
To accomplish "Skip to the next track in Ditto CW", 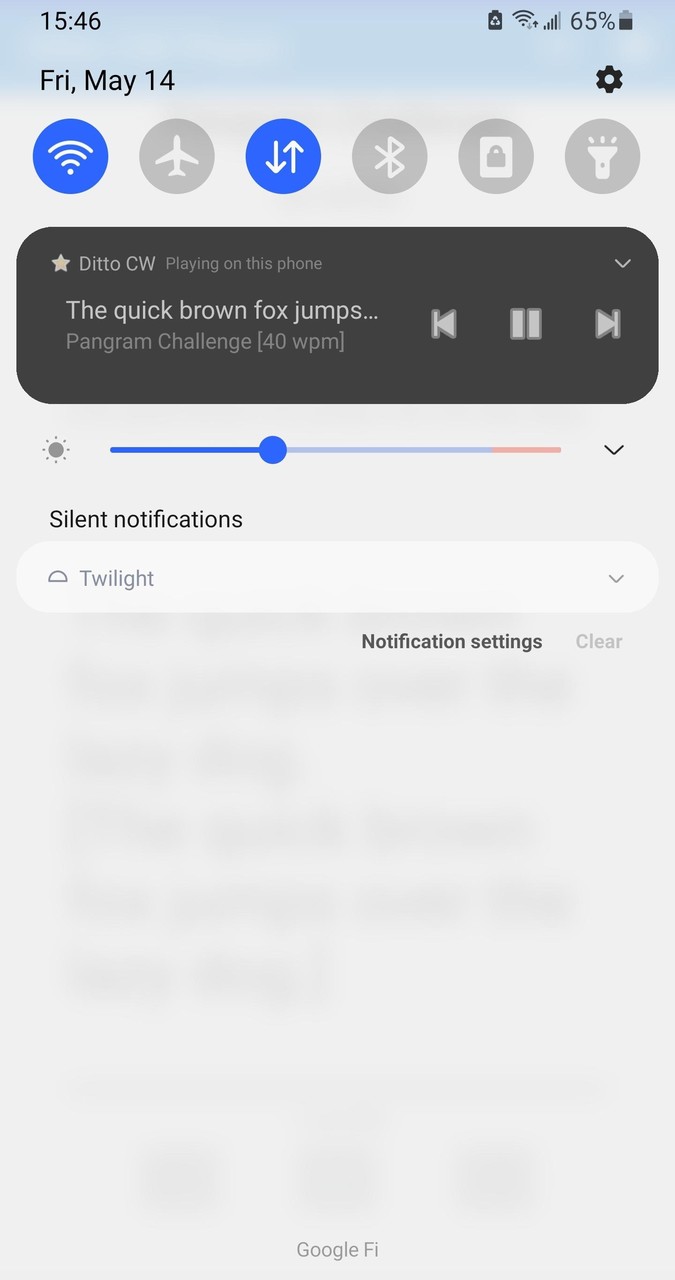I will pos(607,324).
